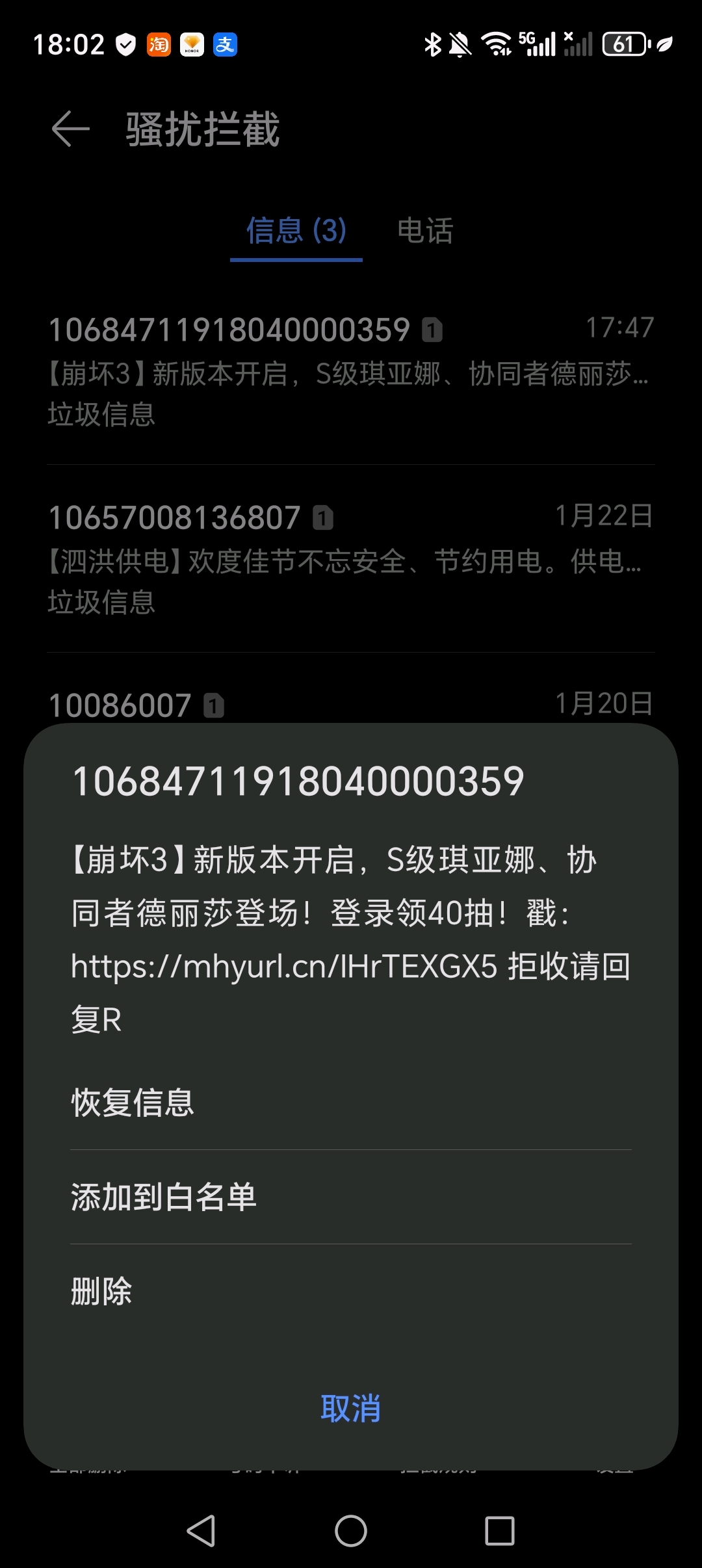
Task: Tap the system home button
Action: click(x=351, y=1530)
